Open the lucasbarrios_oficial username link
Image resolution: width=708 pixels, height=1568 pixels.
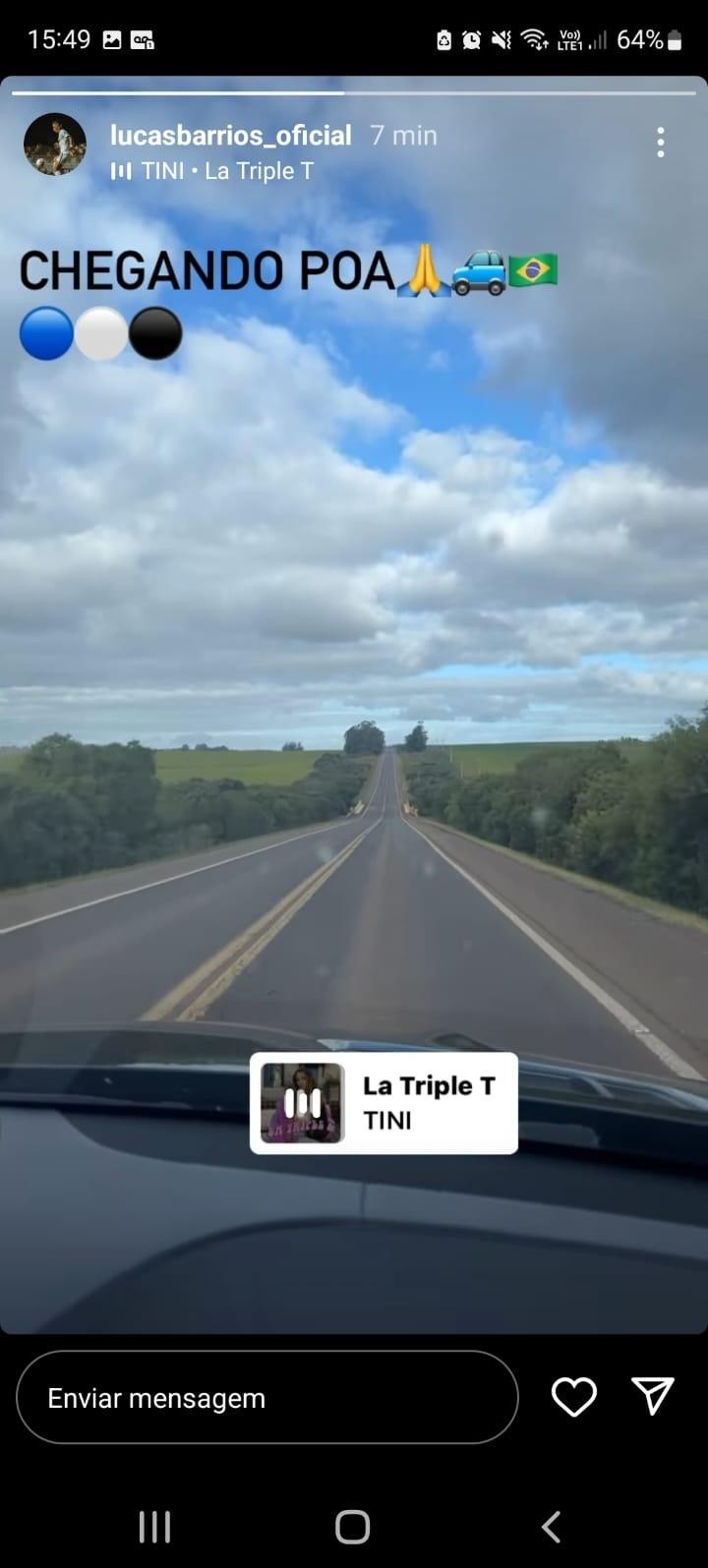pyautogui.click(x=230, y=135)
